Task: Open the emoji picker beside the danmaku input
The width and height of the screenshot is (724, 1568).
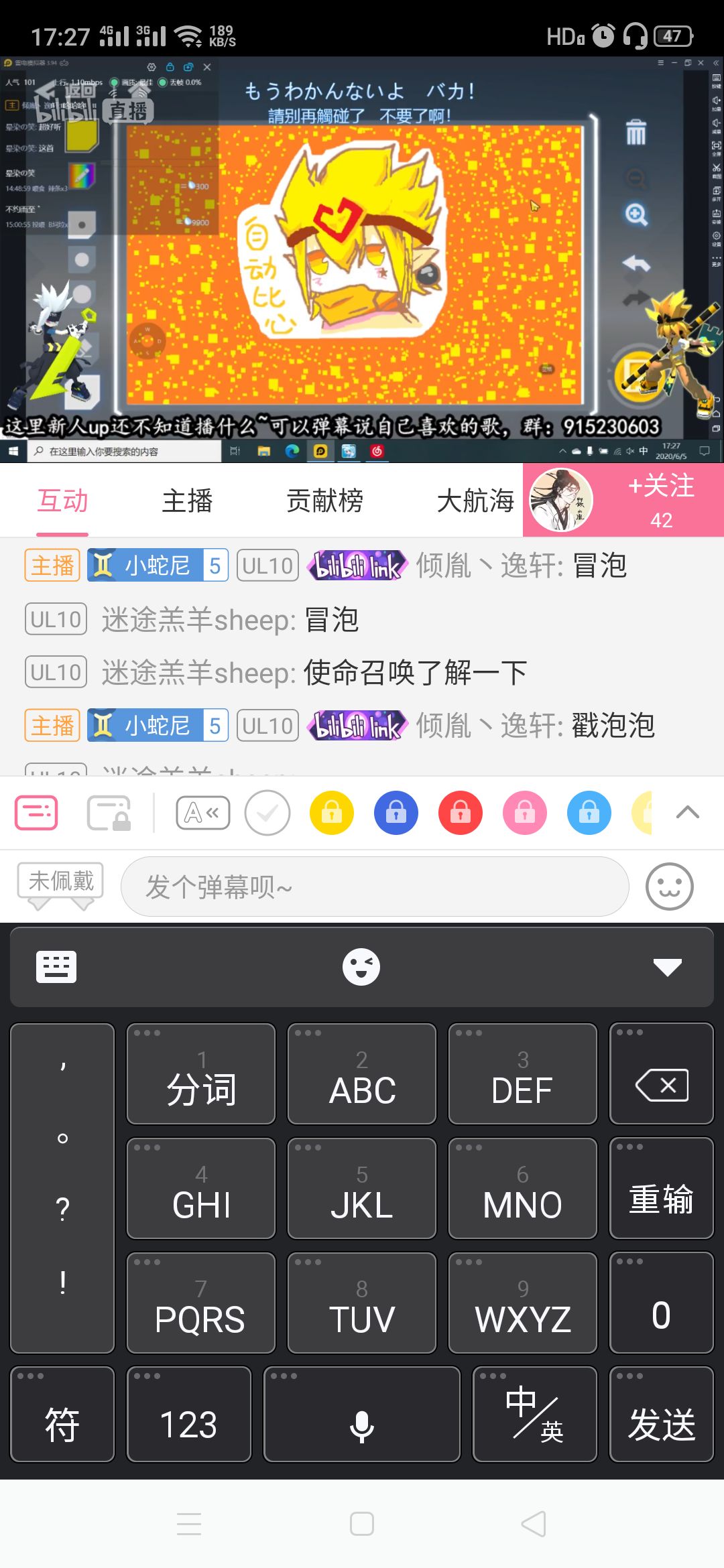Action: [x=669, y=886]
